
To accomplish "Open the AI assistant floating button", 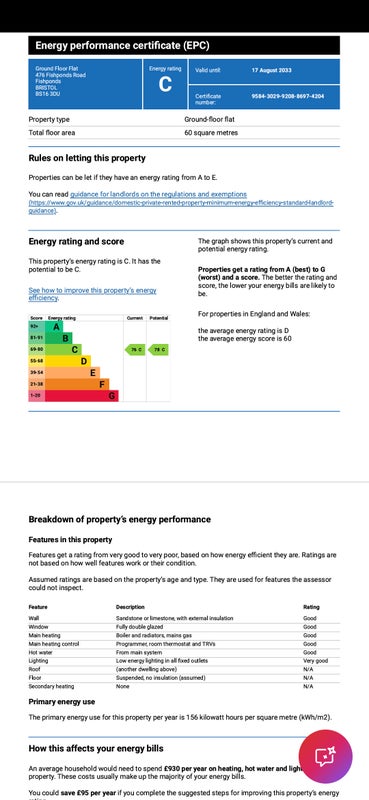I will point(325,757).
